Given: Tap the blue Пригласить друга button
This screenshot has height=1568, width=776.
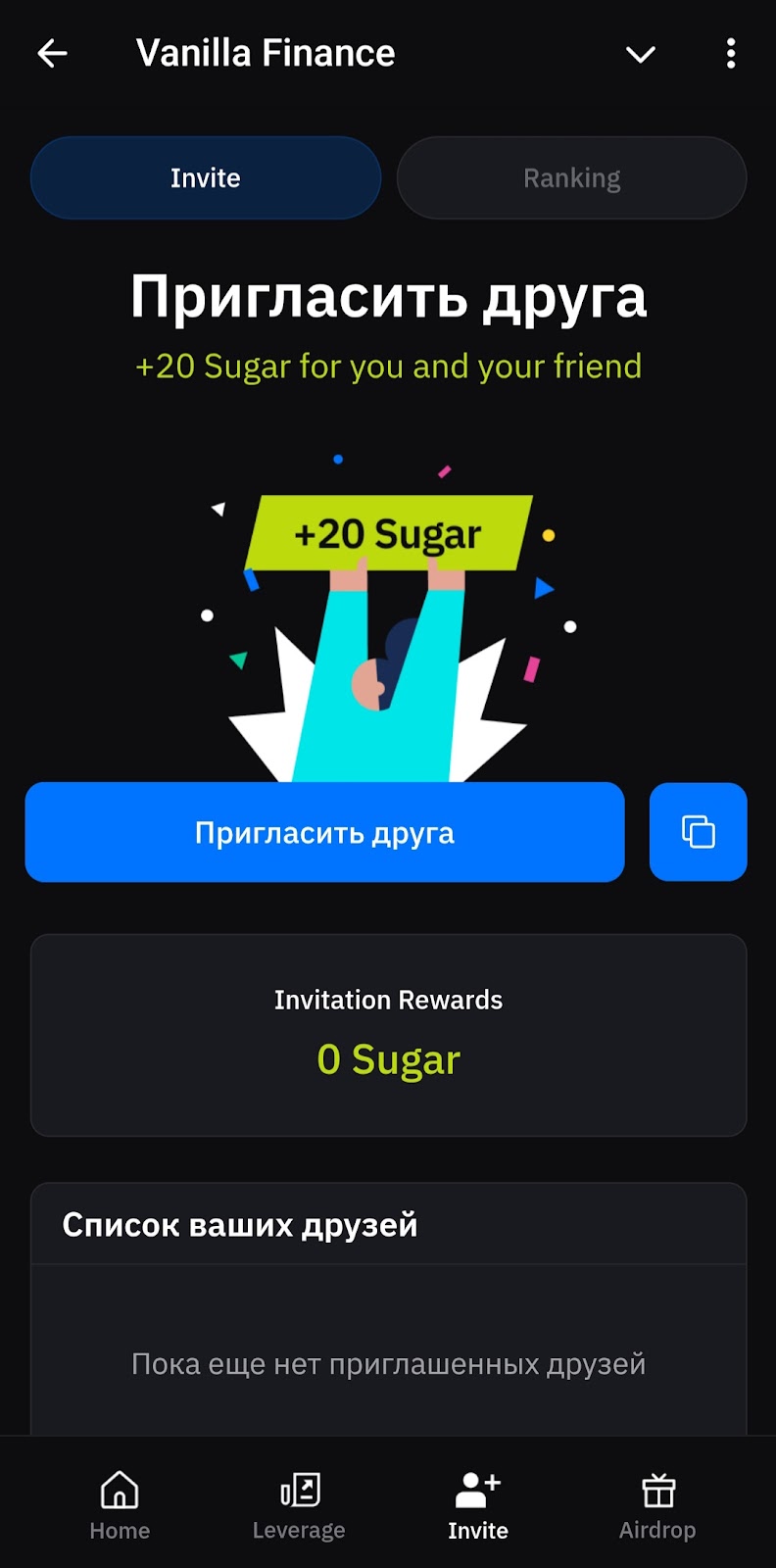Looking at the screenshot, I should [324, 833].
